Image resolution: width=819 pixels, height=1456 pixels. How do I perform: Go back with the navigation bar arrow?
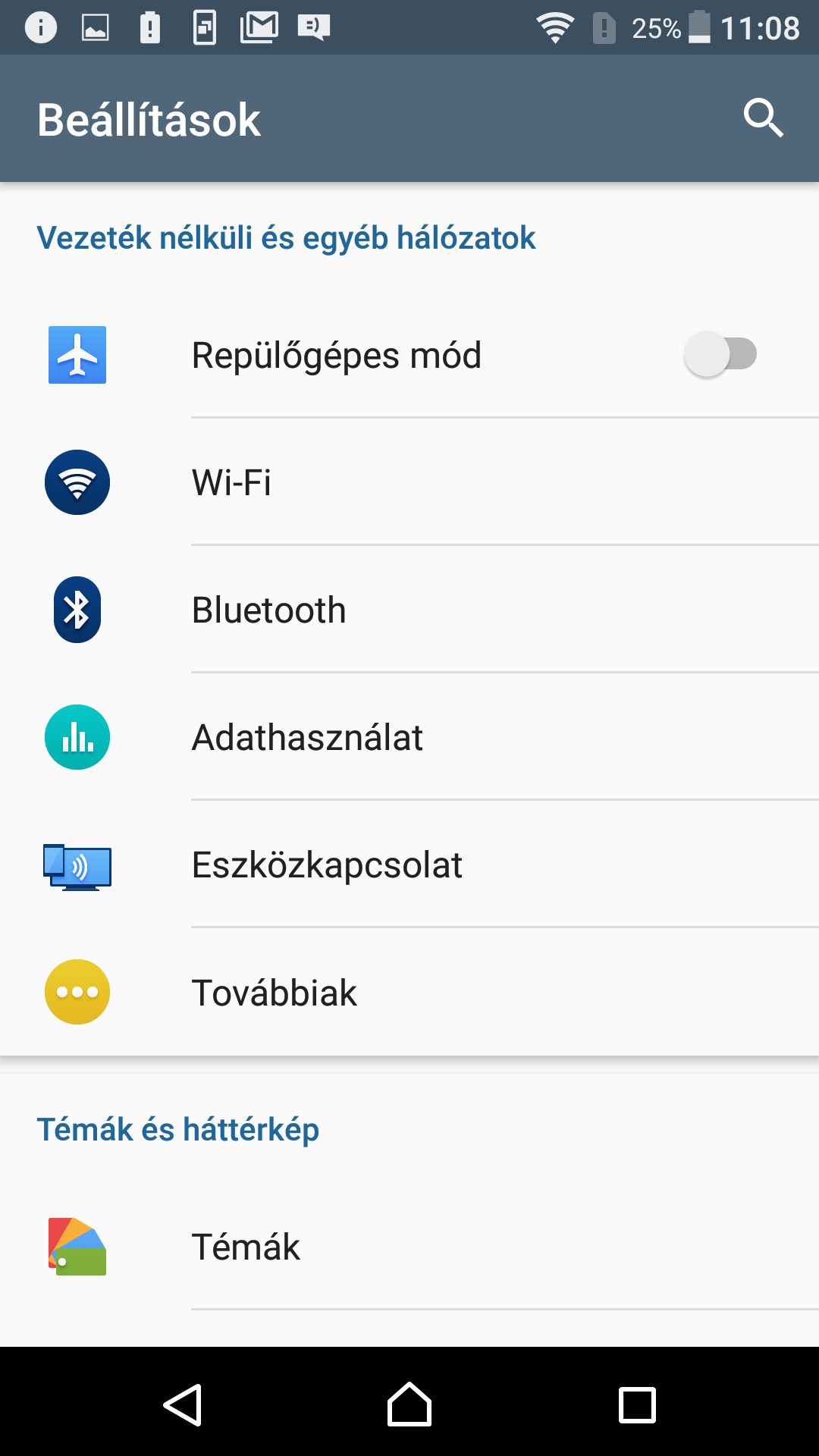(183, 1404)
